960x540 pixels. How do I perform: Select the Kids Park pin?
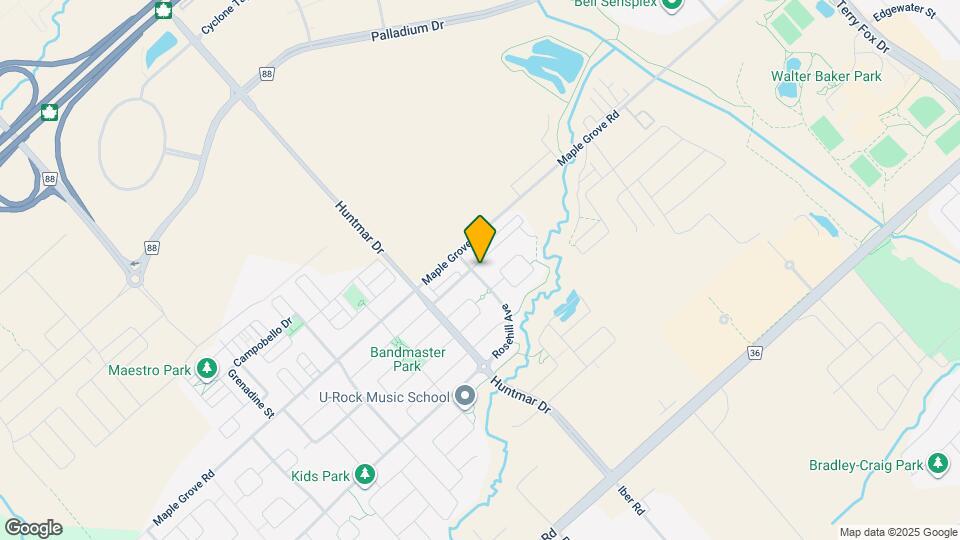click(x=366, y=475)
